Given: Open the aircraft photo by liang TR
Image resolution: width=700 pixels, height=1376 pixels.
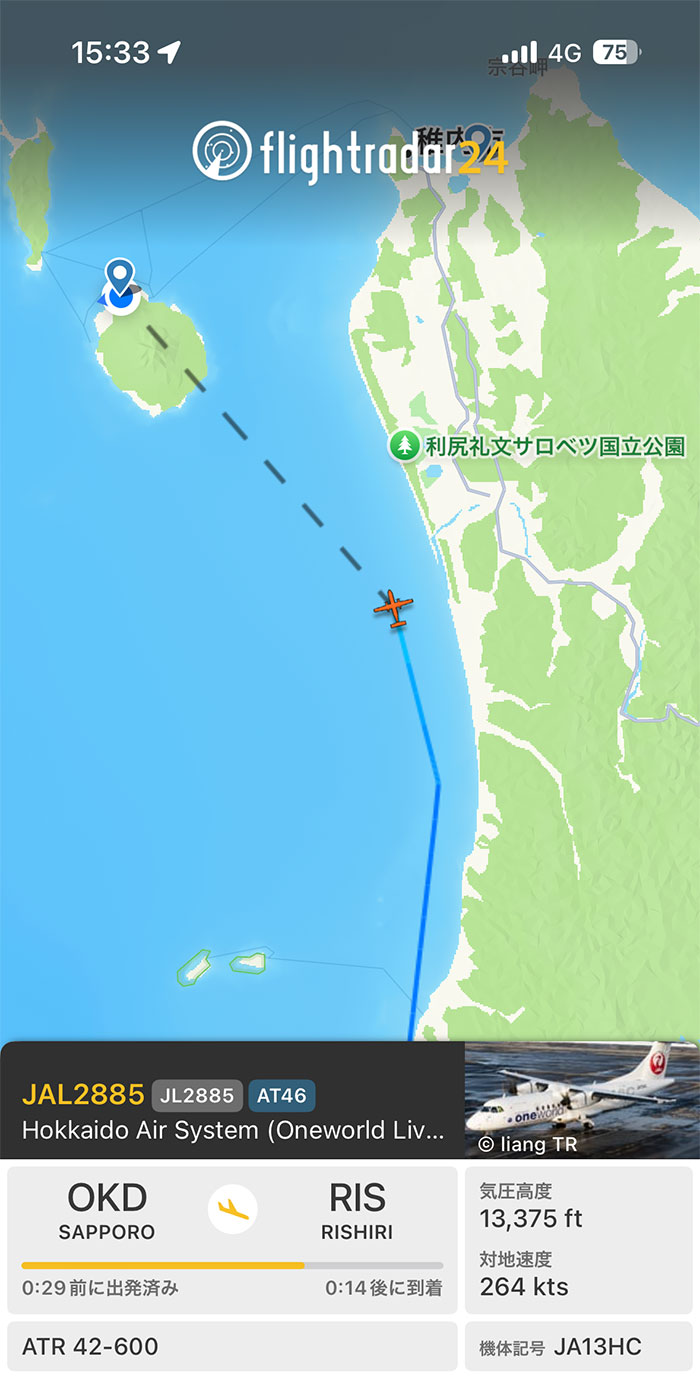Looking at the screenshot, I should [x=581, y=1100].
